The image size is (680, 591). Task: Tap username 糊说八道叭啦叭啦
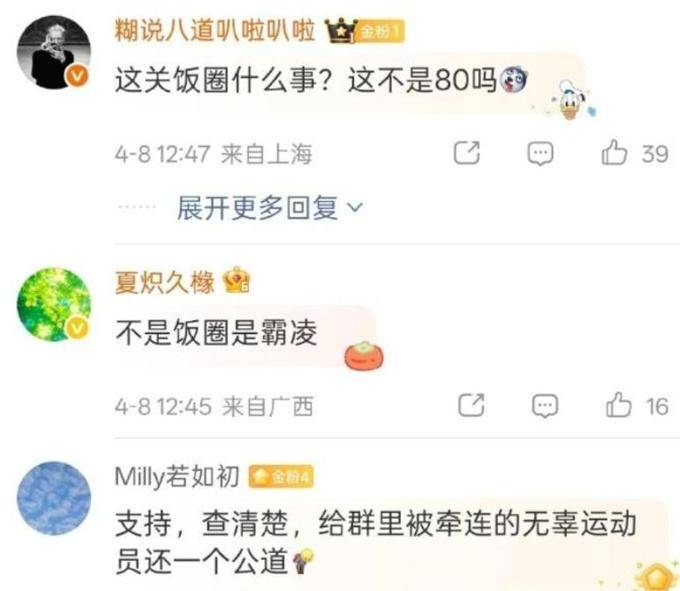[216, 31]
